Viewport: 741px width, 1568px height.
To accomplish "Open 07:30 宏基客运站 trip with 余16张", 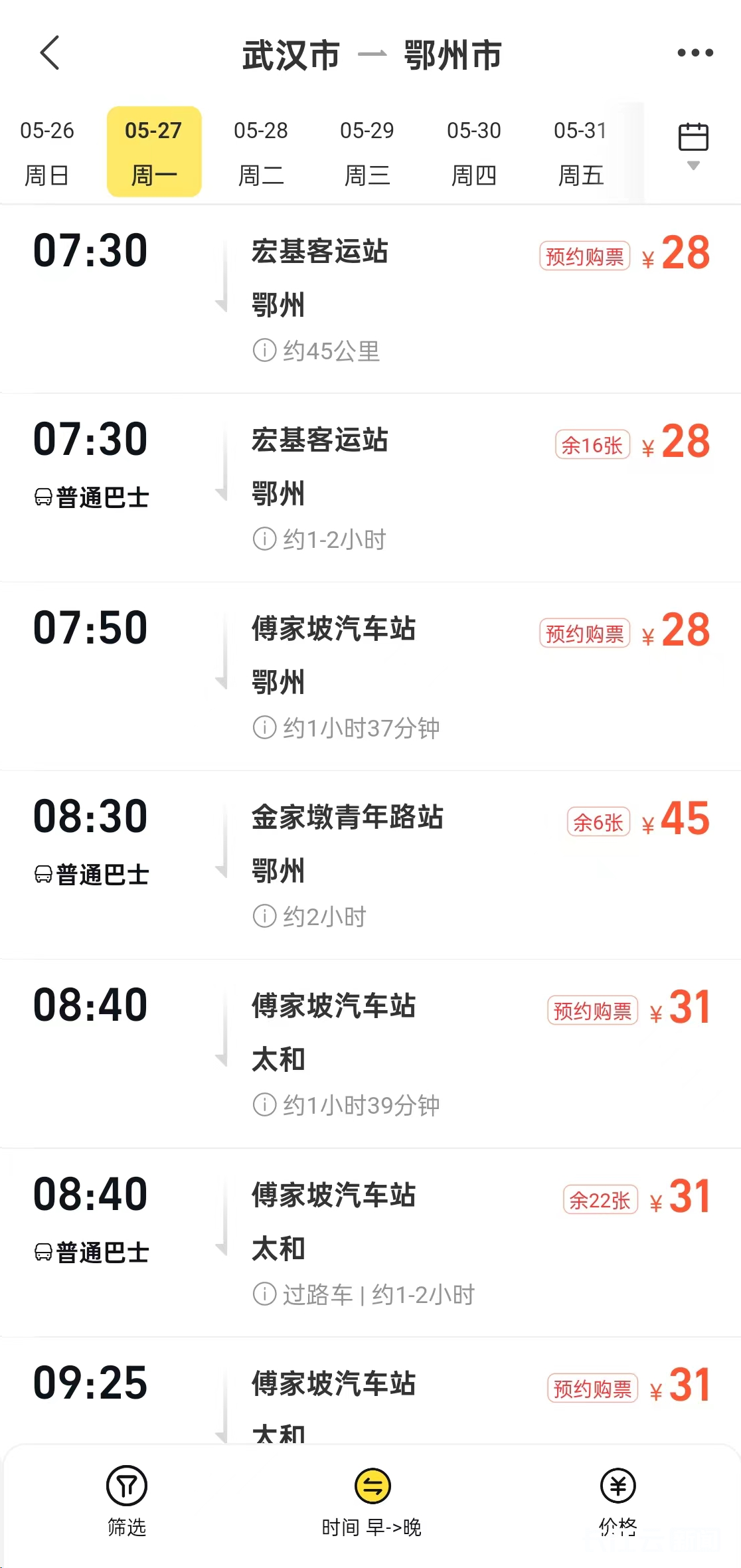I will pos(370,487).
